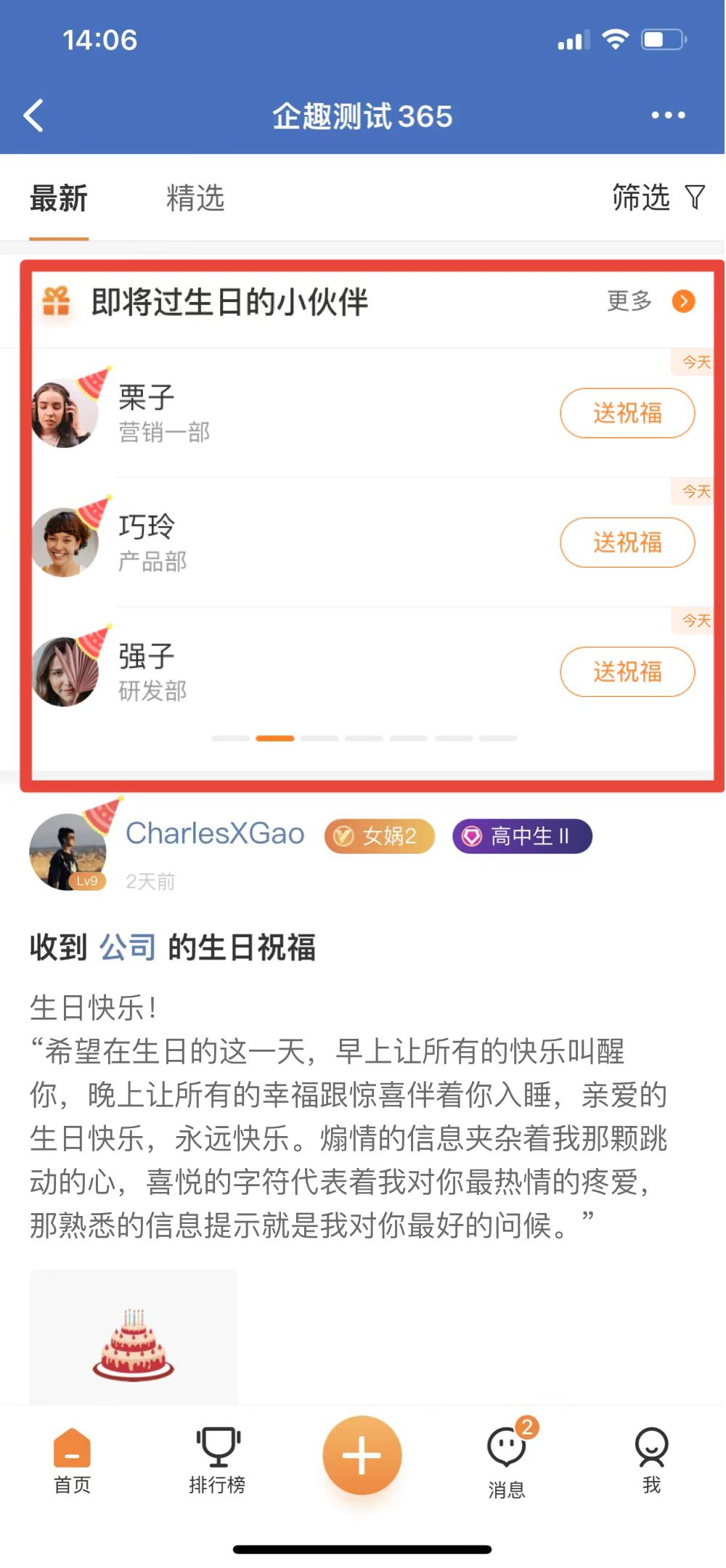Select the 最新 tab
Image resolution: width=726 pixels, height=1568 pixels.
(x=59, y=198)
